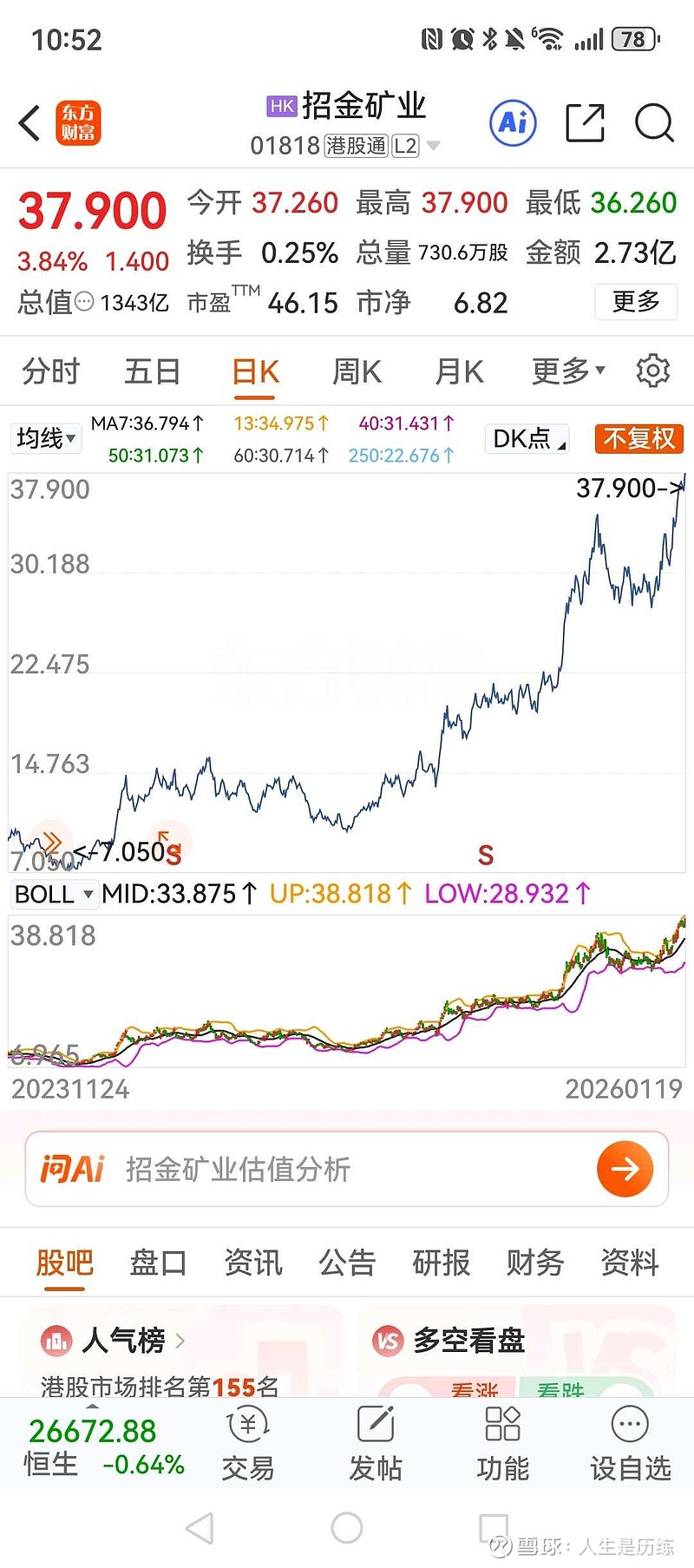Screen dimensions: 694x1568
Task: Open the 均线 indicator dropdown
Action: point(46,438)
